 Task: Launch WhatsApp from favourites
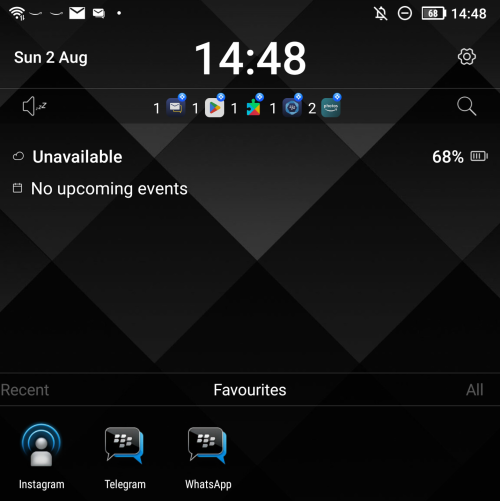(x=208, y=457)
